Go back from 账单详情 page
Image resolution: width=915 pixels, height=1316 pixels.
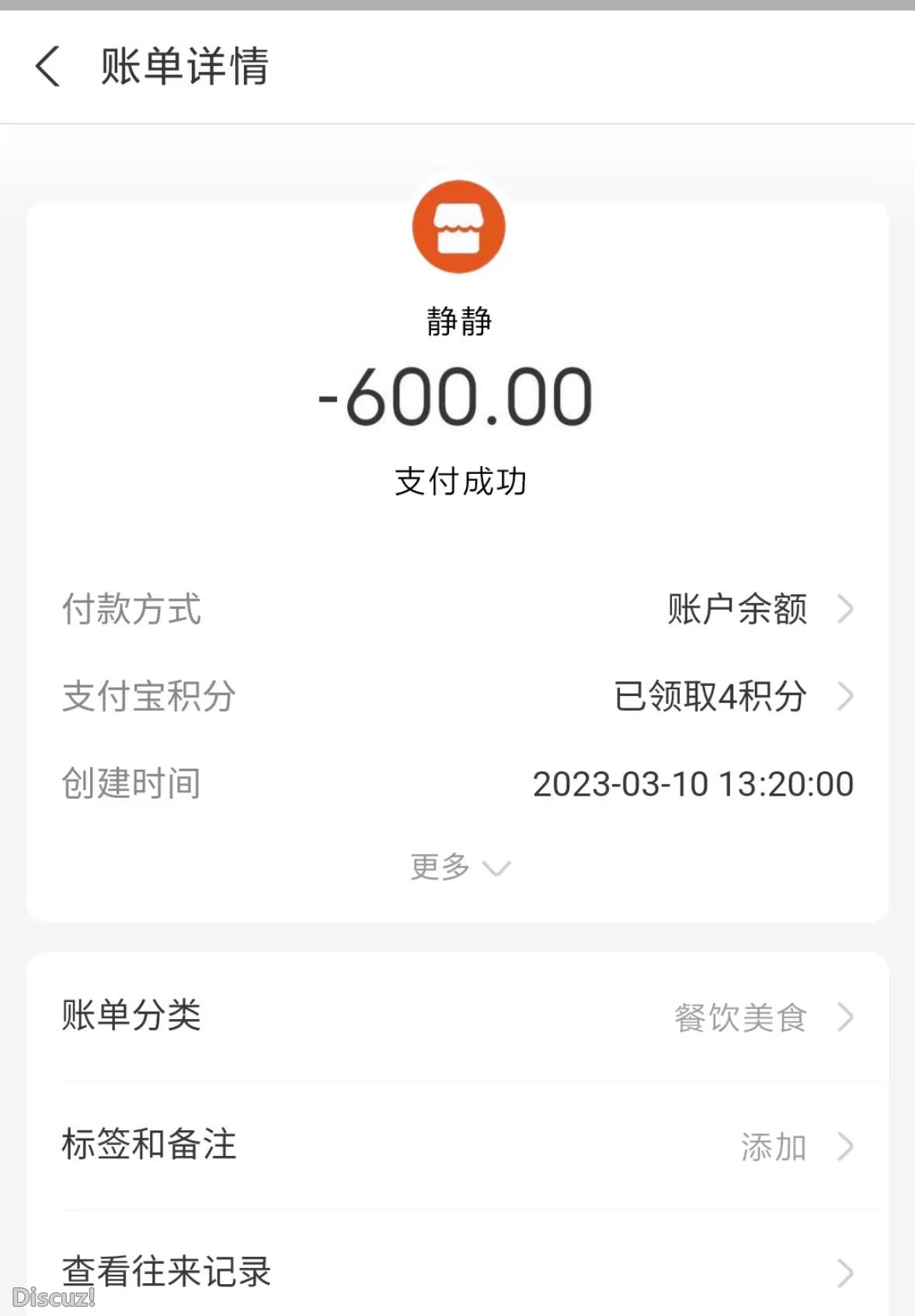point(48,66)
